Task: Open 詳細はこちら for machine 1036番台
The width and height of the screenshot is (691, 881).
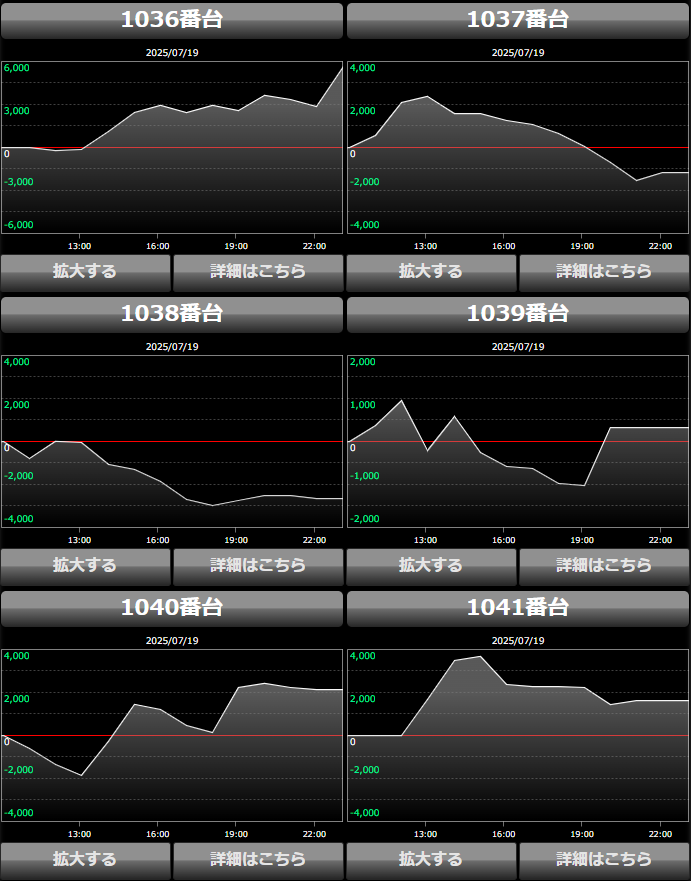Action: (x=258, y=271)
